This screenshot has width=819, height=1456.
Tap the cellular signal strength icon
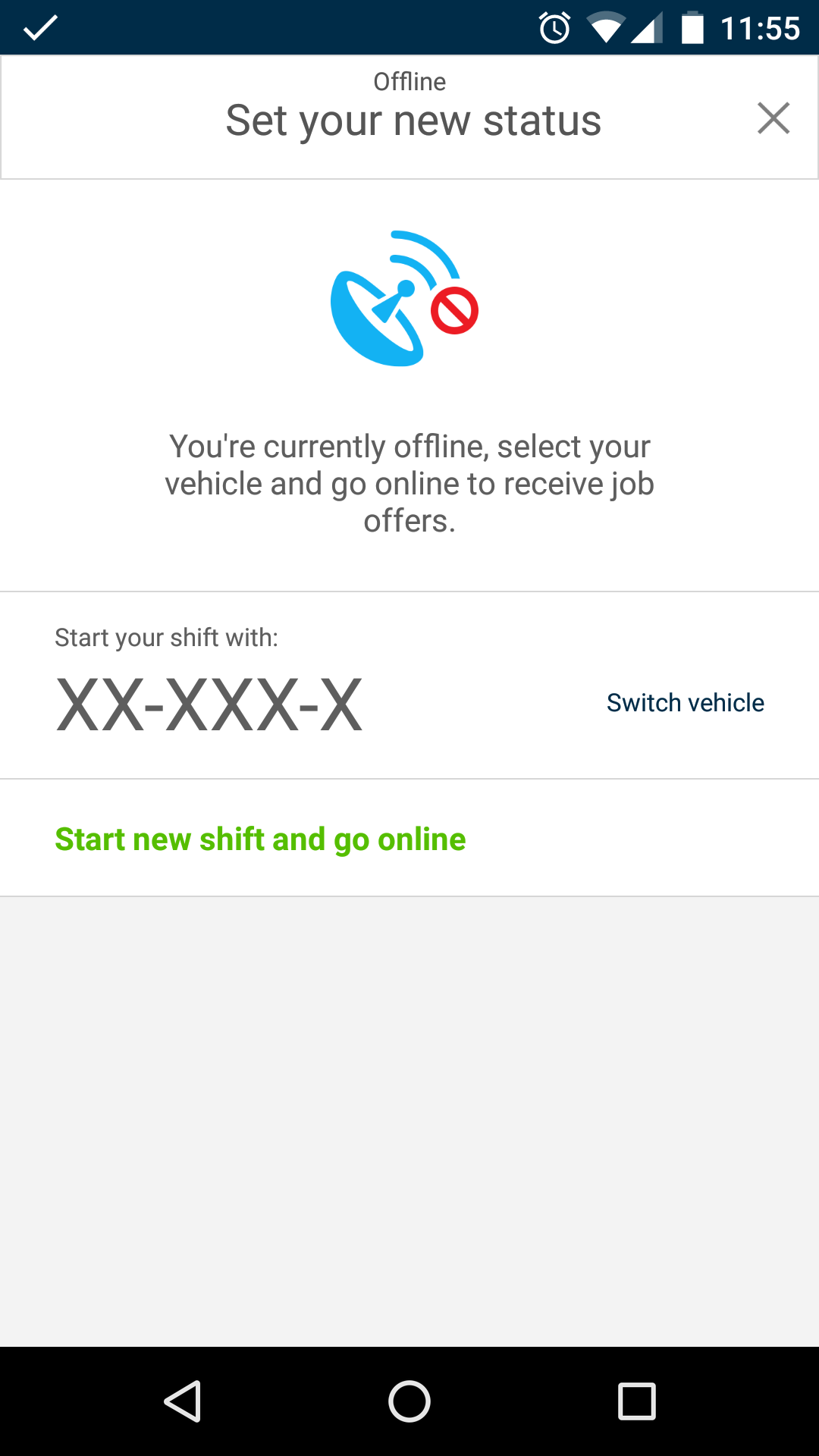tap(647, 27)
